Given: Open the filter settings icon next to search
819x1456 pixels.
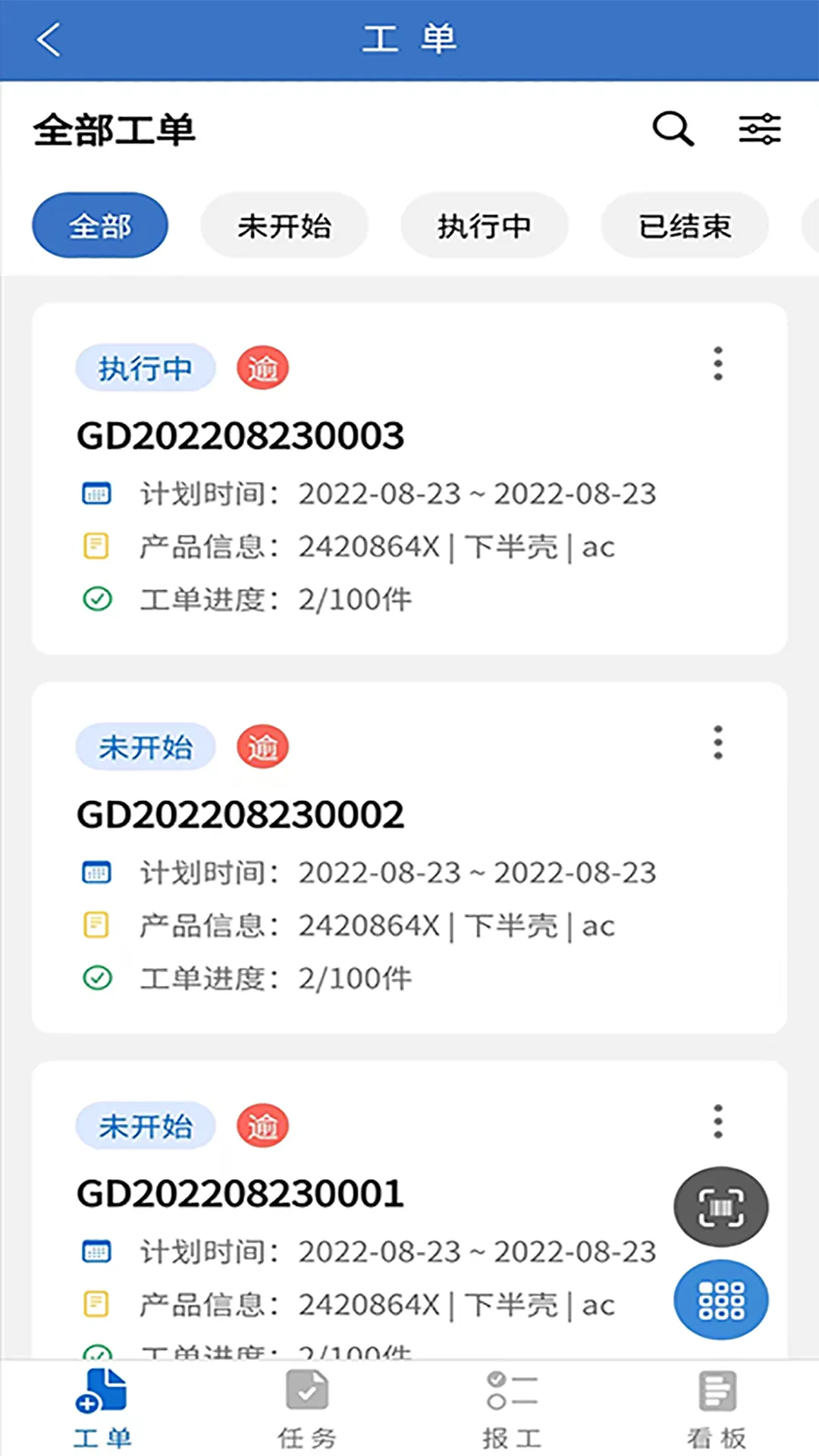Looking at the screenshot, I should (761, 129).
